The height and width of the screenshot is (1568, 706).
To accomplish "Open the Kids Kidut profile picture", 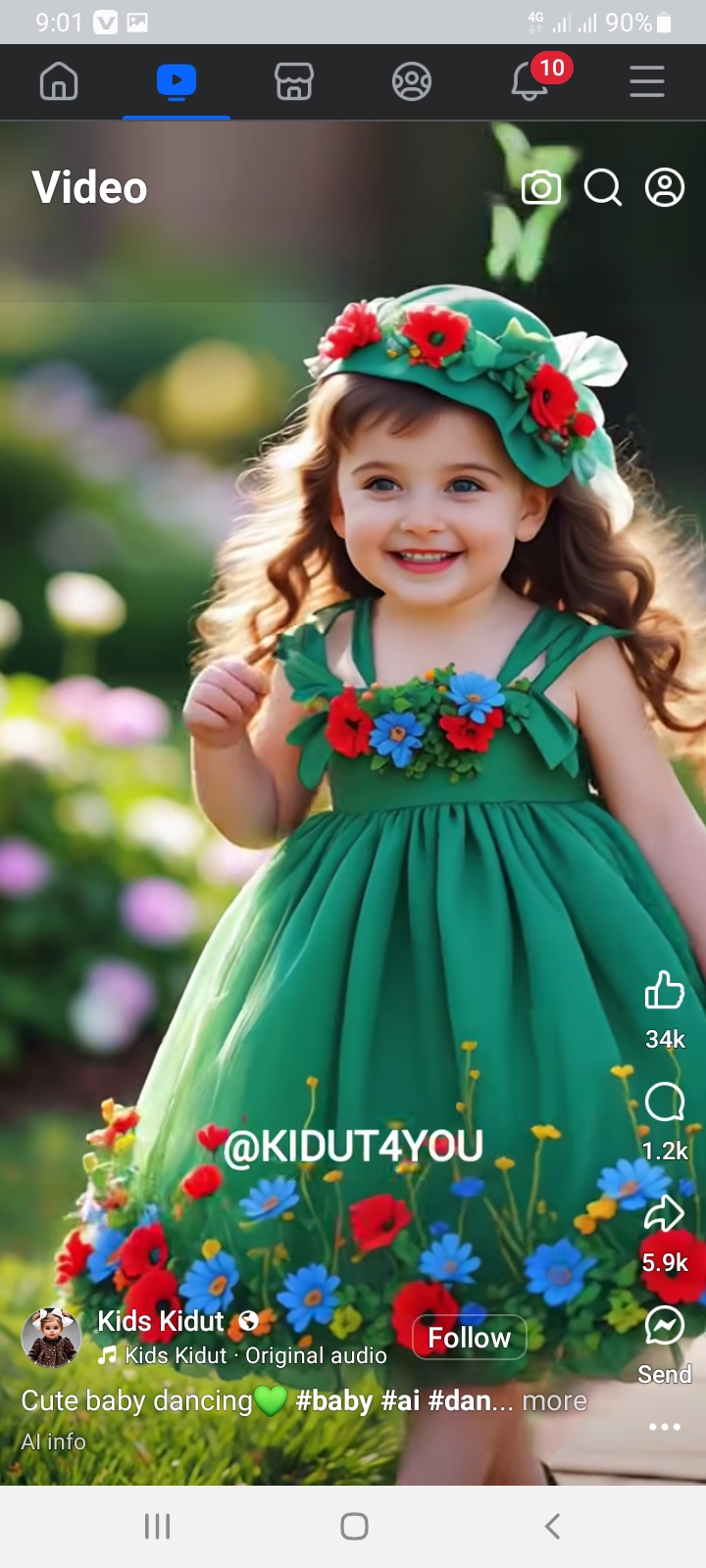I will (x=51, y=1338).
